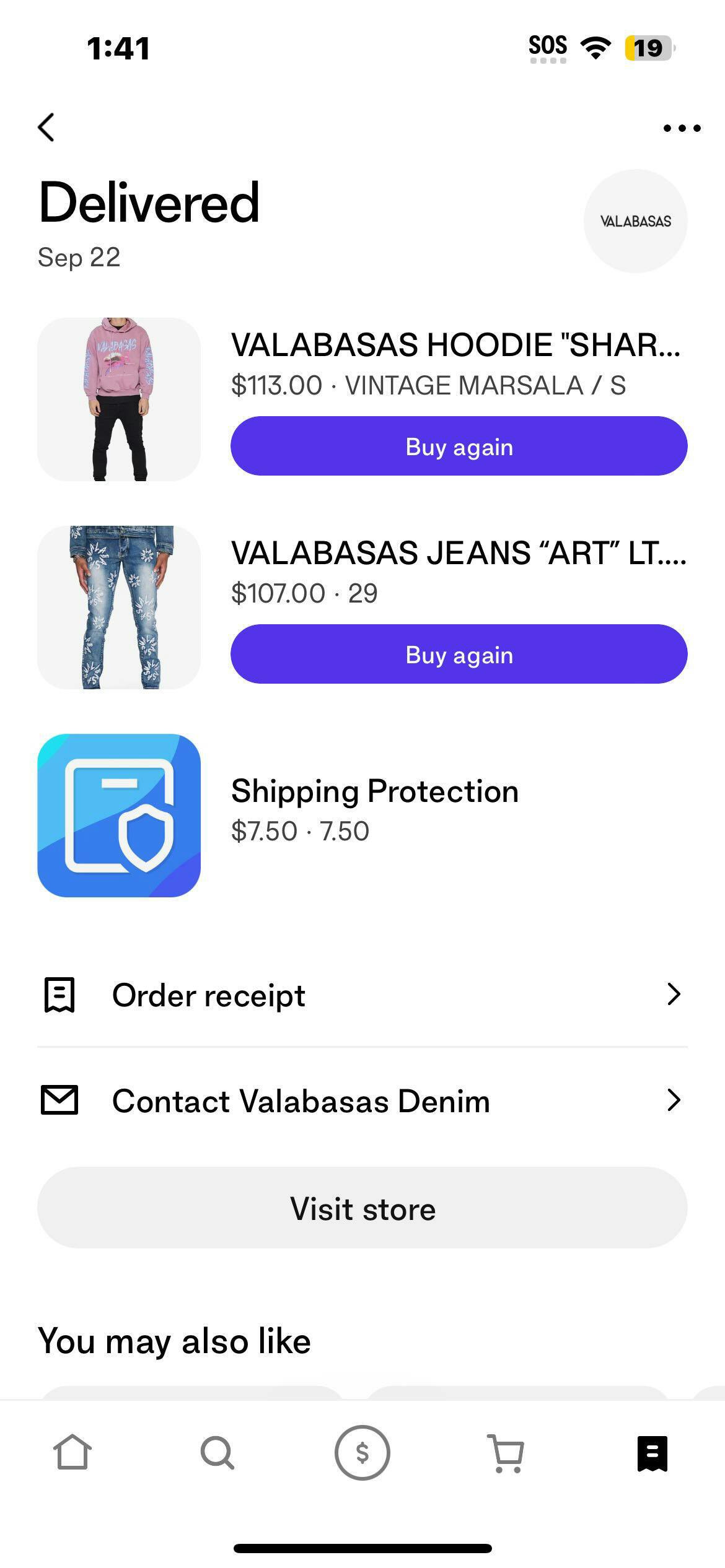Image resolution: width=725 pixels, height=1568 pixels.
Task: Open the Valabasas jeans product image
Action: tap(119, 608)
